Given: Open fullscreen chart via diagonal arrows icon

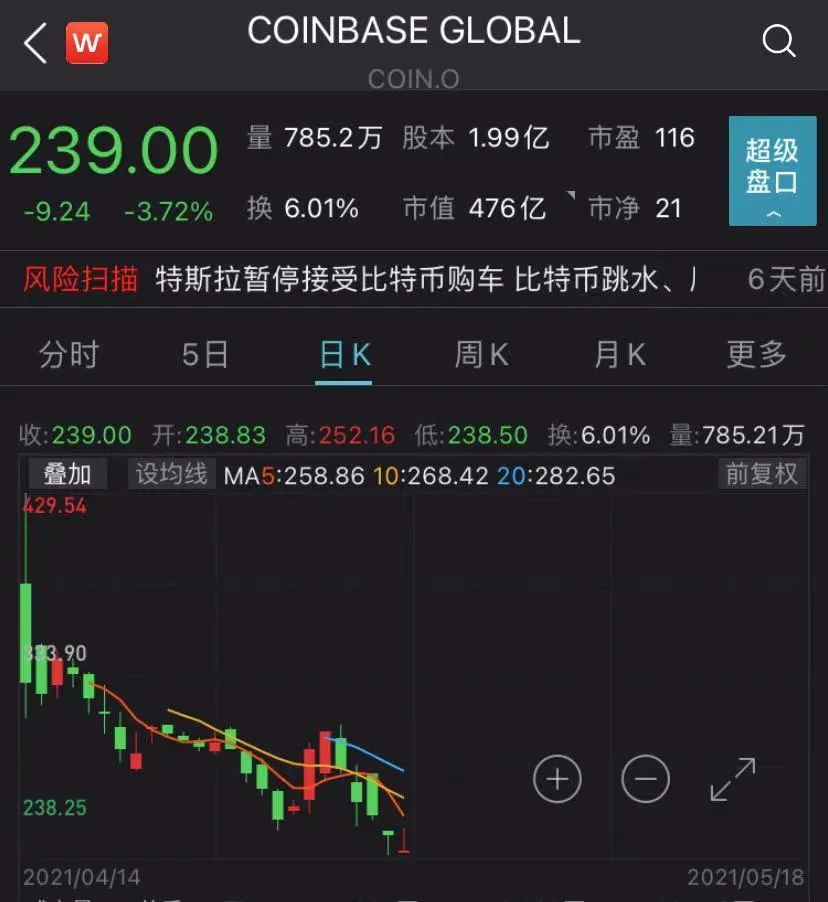Looking at the screenshot, I should click(733, 778).
